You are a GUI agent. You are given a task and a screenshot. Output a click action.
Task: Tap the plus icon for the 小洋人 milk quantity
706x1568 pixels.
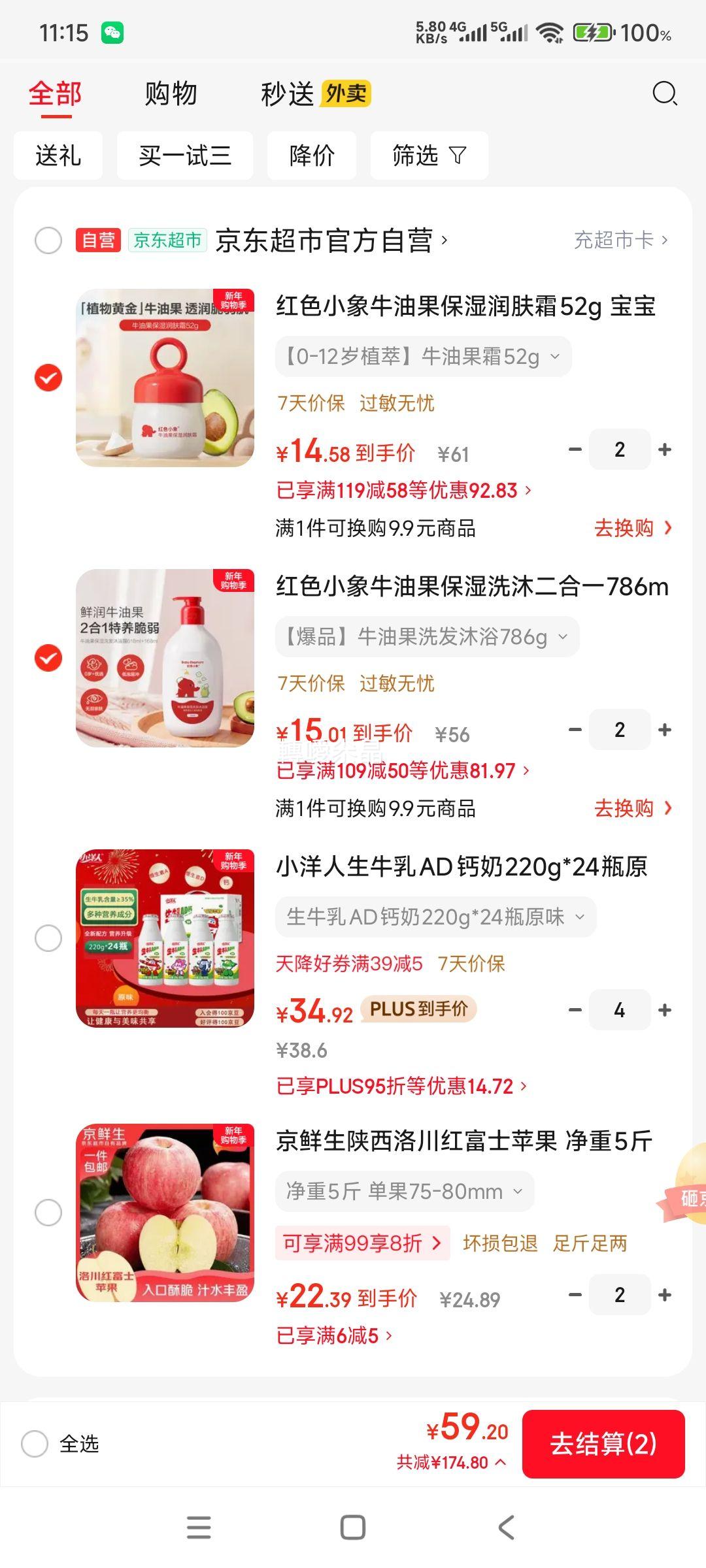[x=665, y=1009]
